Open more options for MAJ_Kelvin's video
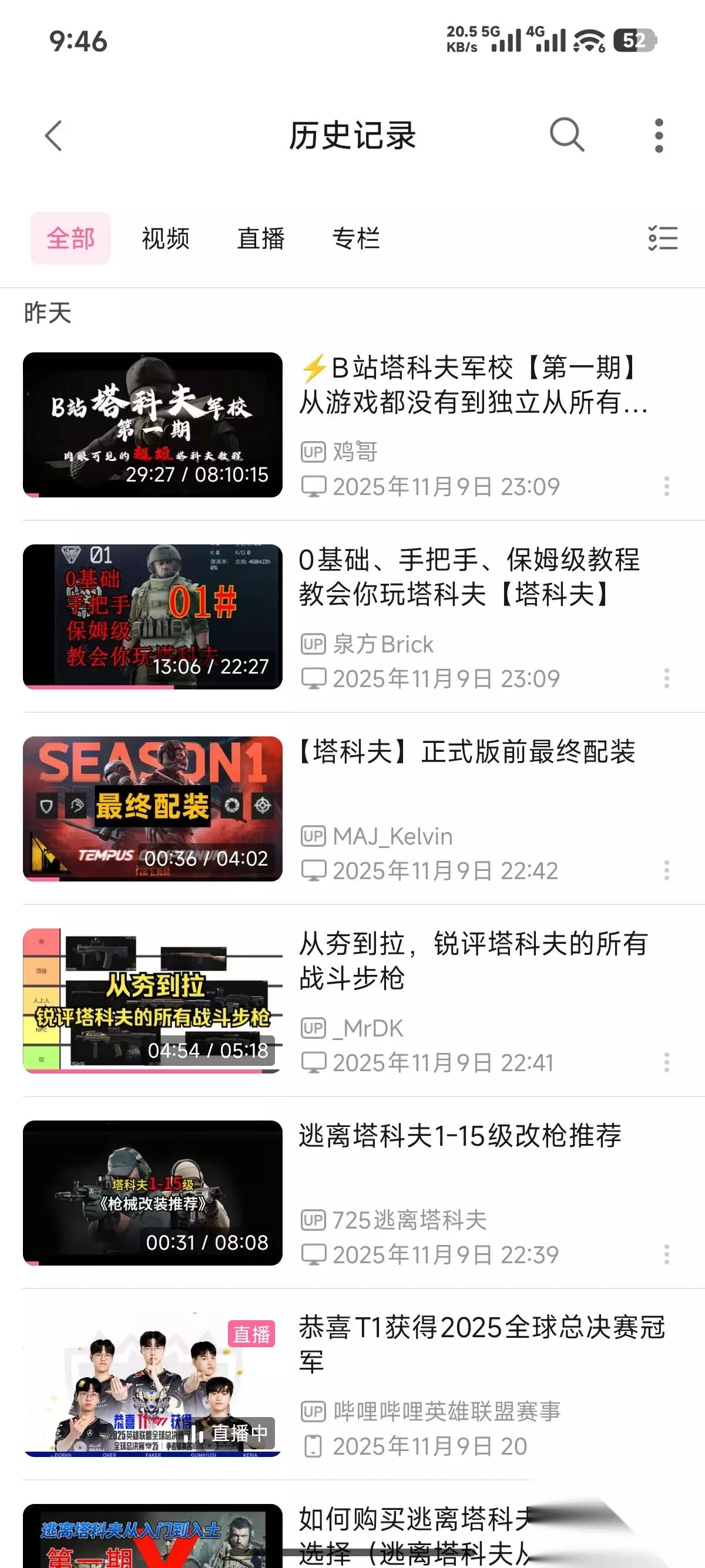 pyautogui.click(x=667, y=870)
